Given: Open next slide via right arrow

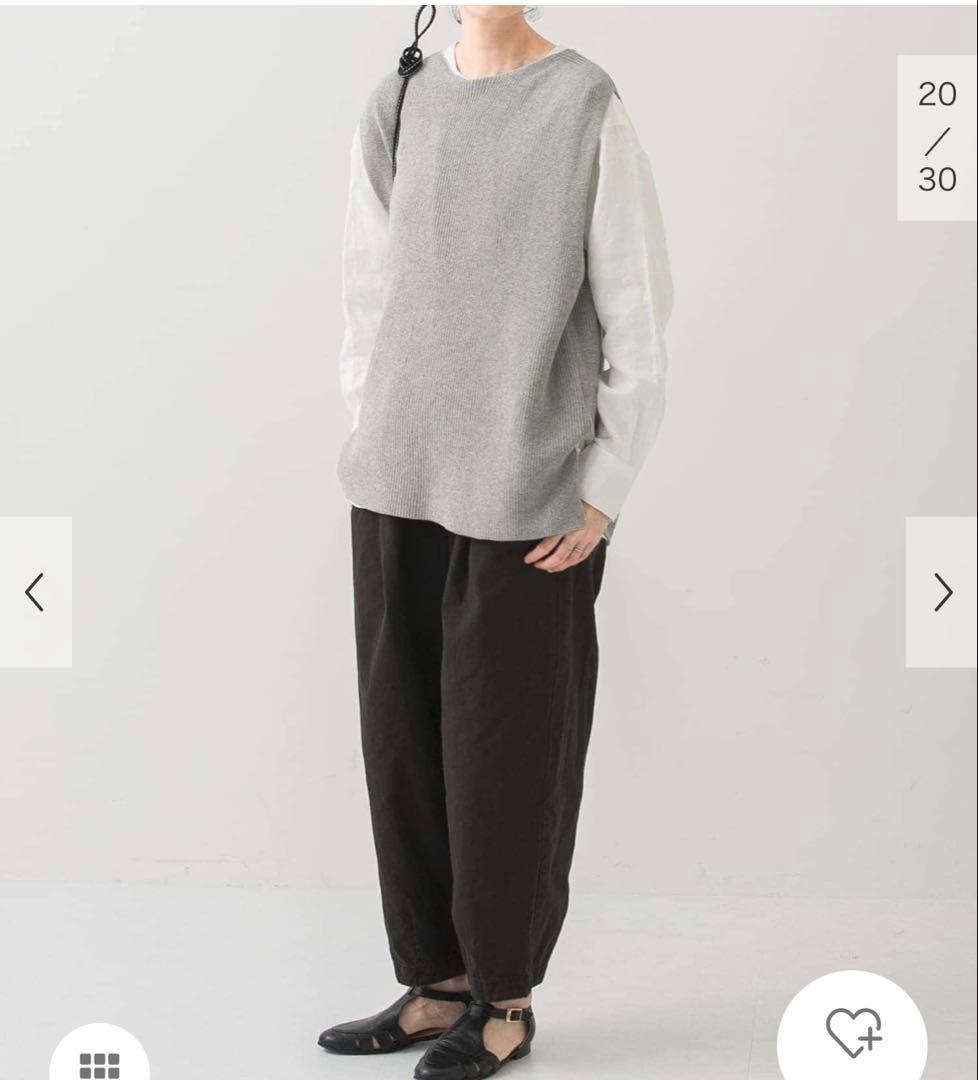Looking at the screenshot, I should click(x=941, y=592).
